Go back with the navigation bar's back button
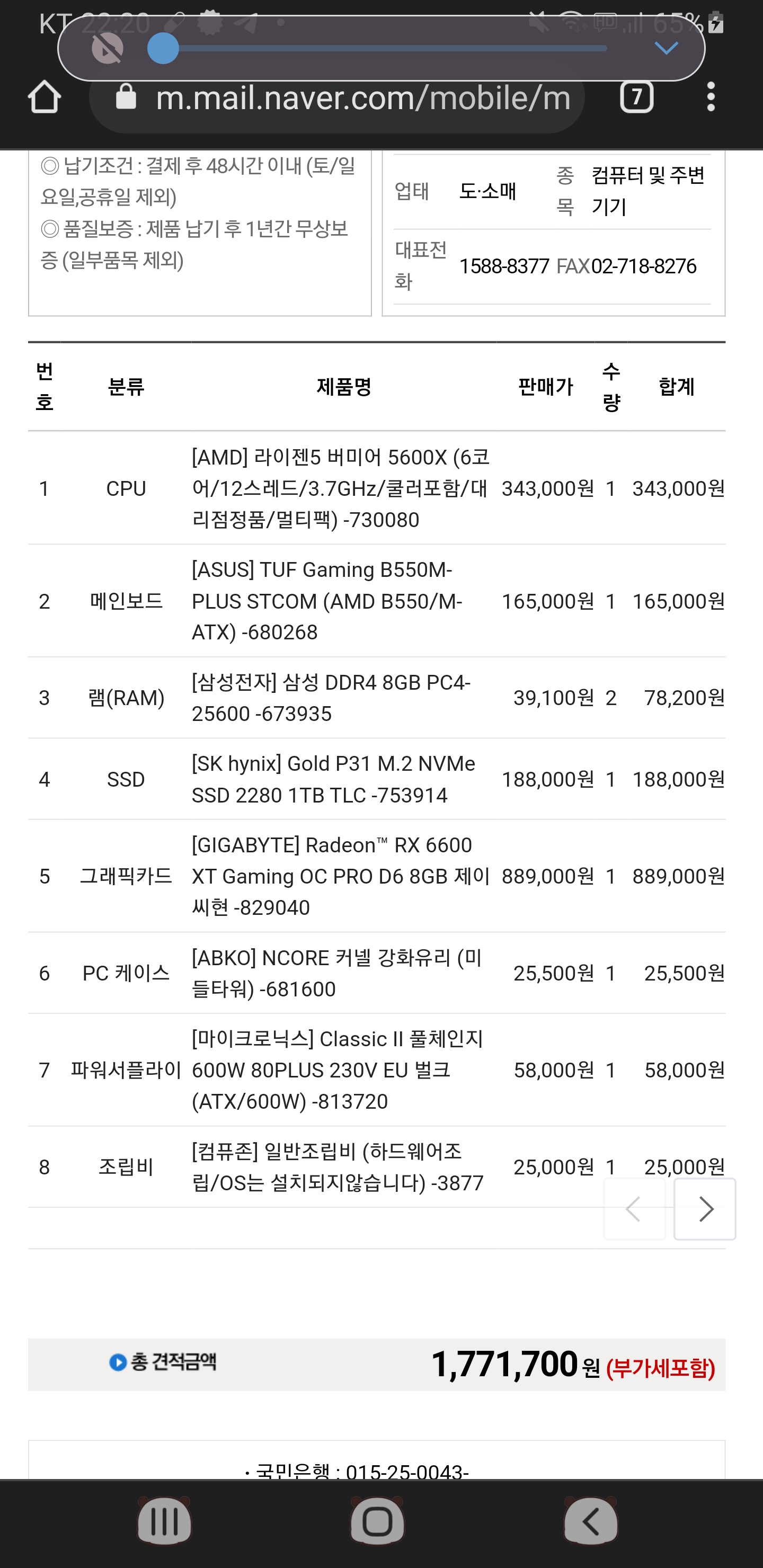The height and width of the screenshot is (1568, 763). click(591, 1521)
